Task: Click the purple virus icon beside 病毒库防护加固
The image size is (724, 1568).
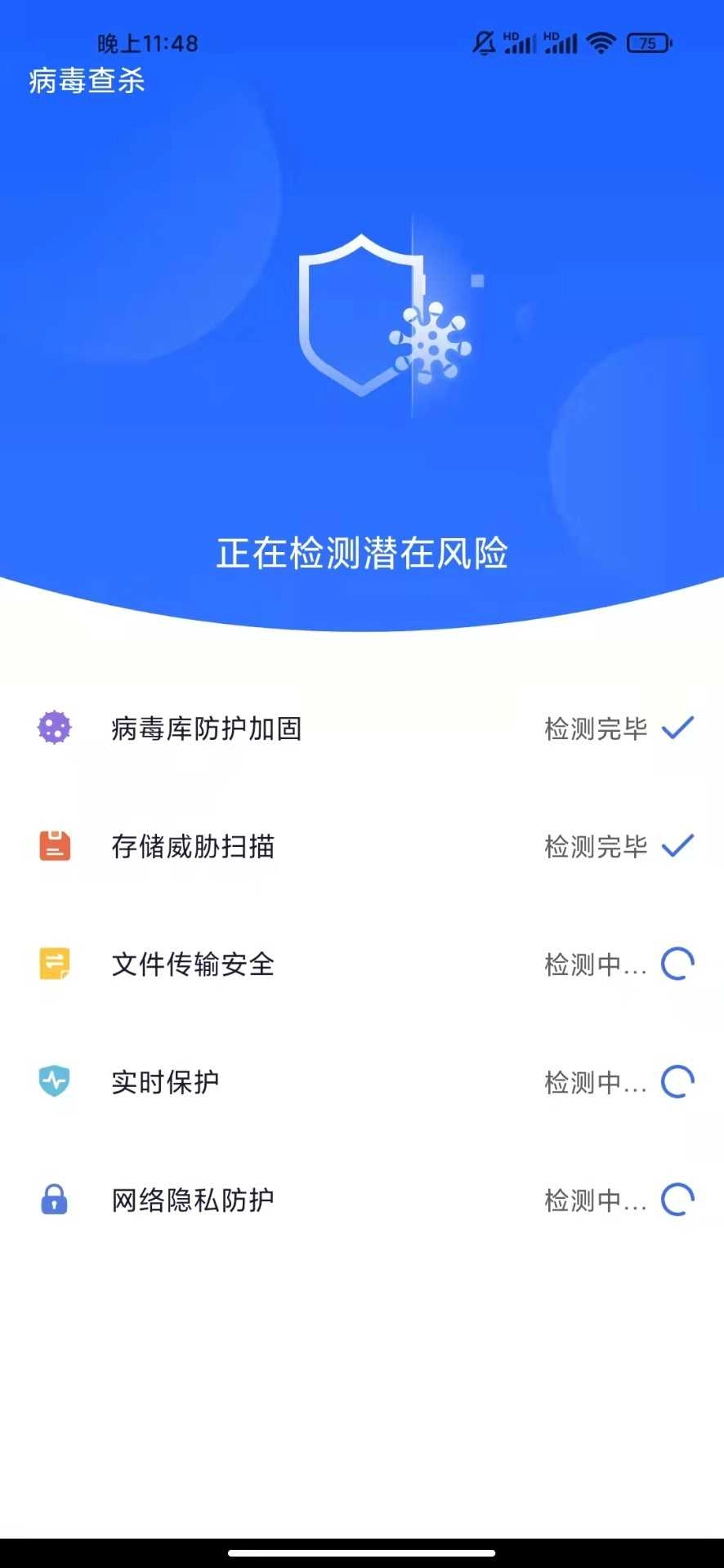Action: 54,727
